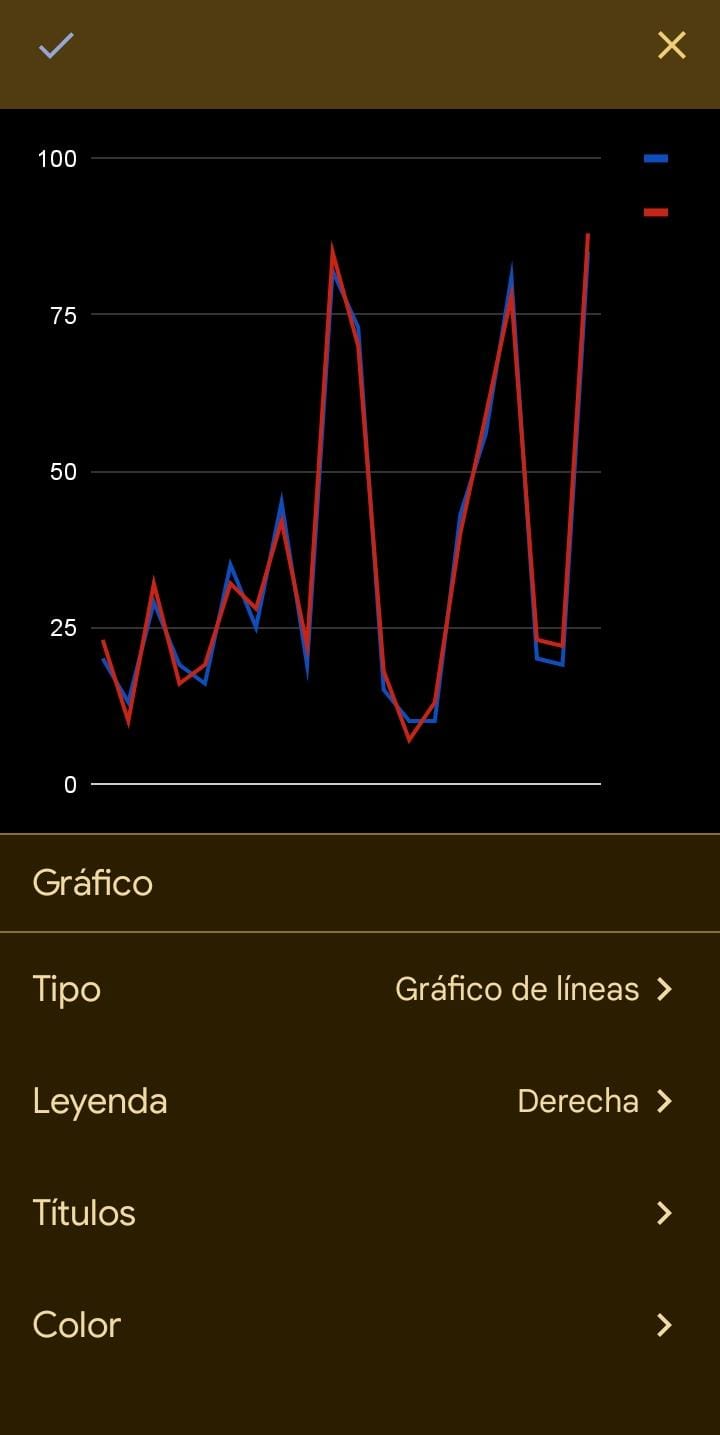
Task: Open the Títulos settings
Action: [x=360, y=1213]
